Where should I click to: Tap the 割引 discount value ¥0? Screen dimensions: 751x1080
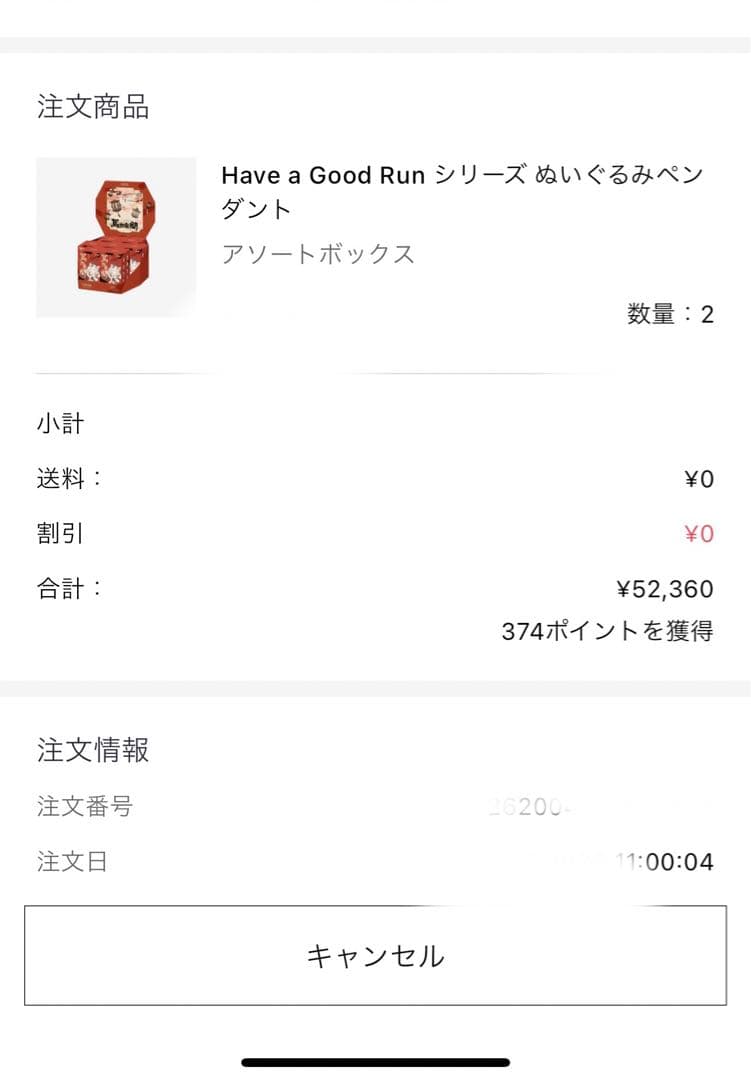[x=701, y=534]
